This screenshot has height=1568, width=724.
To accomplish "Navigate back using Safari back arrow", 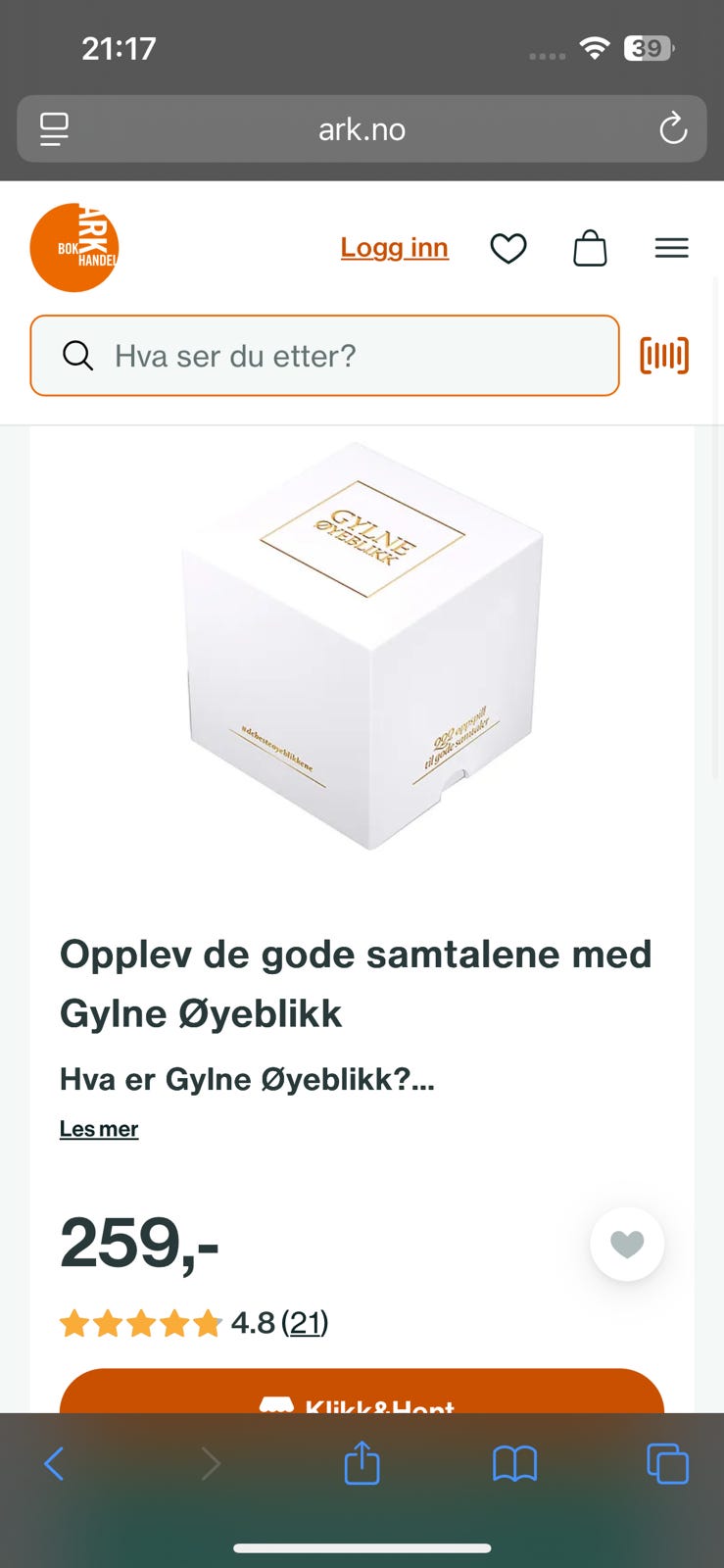I will [53, 1464].
